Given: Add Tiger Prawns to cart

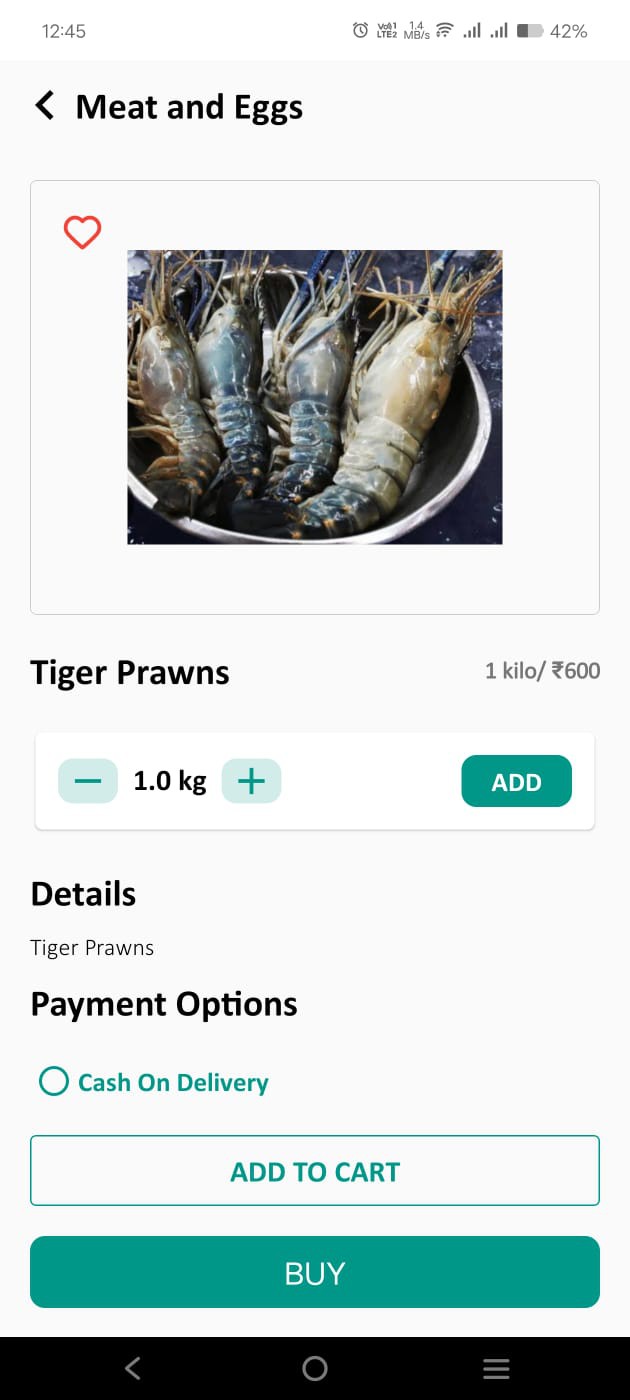Looking at the screenshot, I should coord(315,1171).
